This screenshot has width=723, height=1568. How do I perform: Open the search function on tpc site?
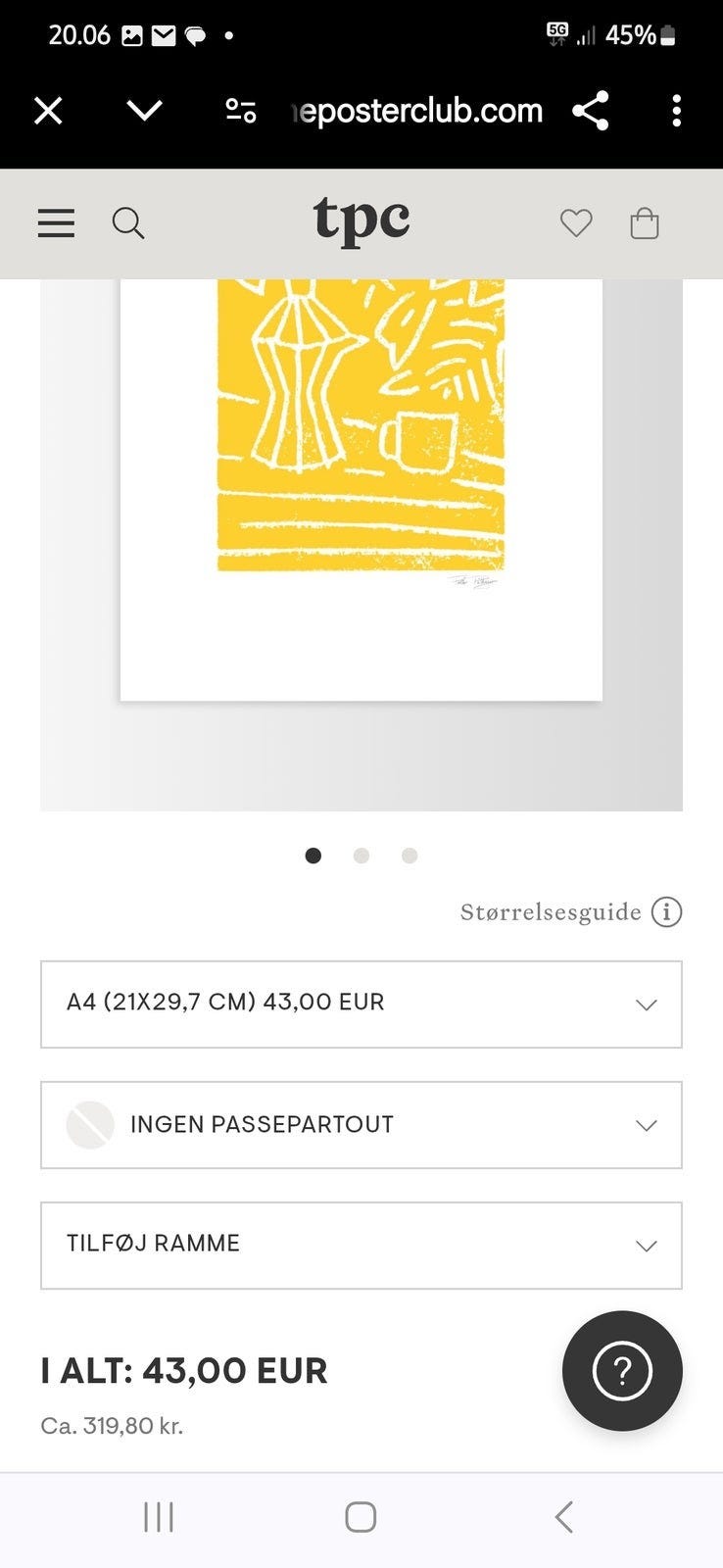pyautogui.click(x=128, y=222)
